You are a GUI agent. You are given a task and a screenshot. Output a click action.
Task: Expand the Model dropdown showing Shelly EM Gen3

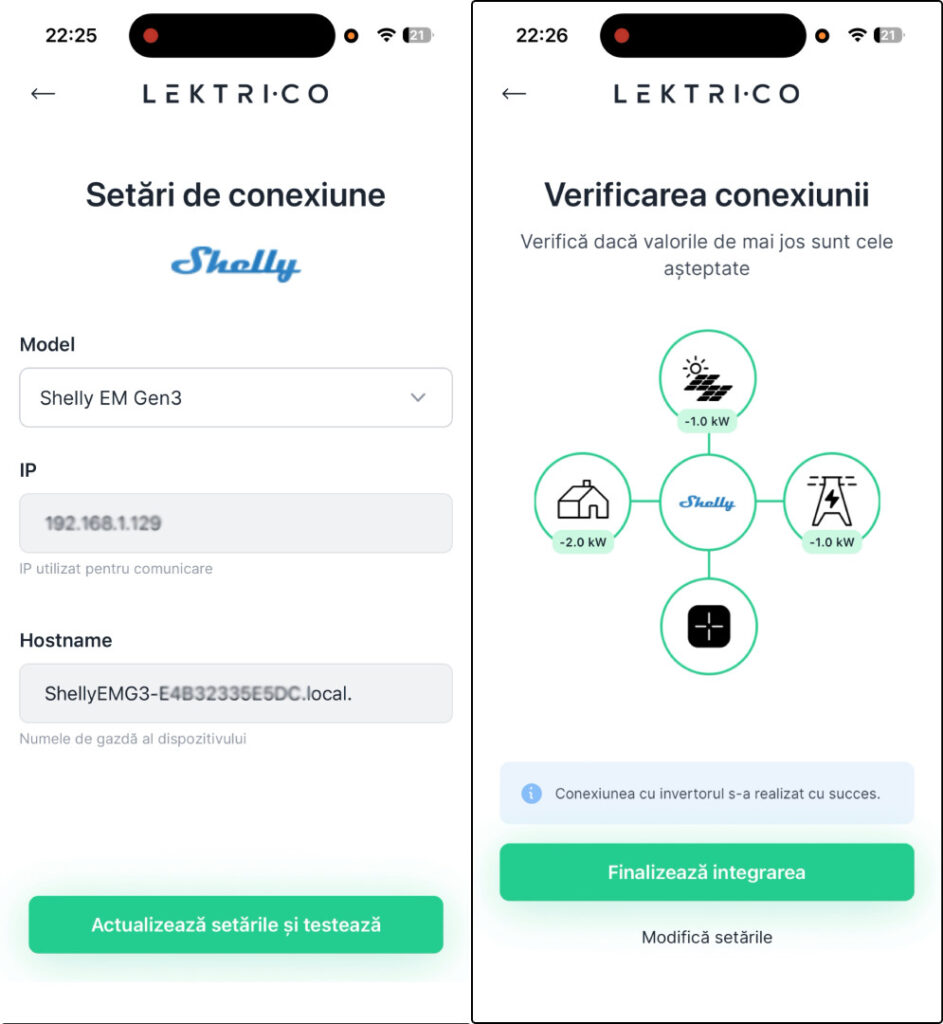point(236,398)
